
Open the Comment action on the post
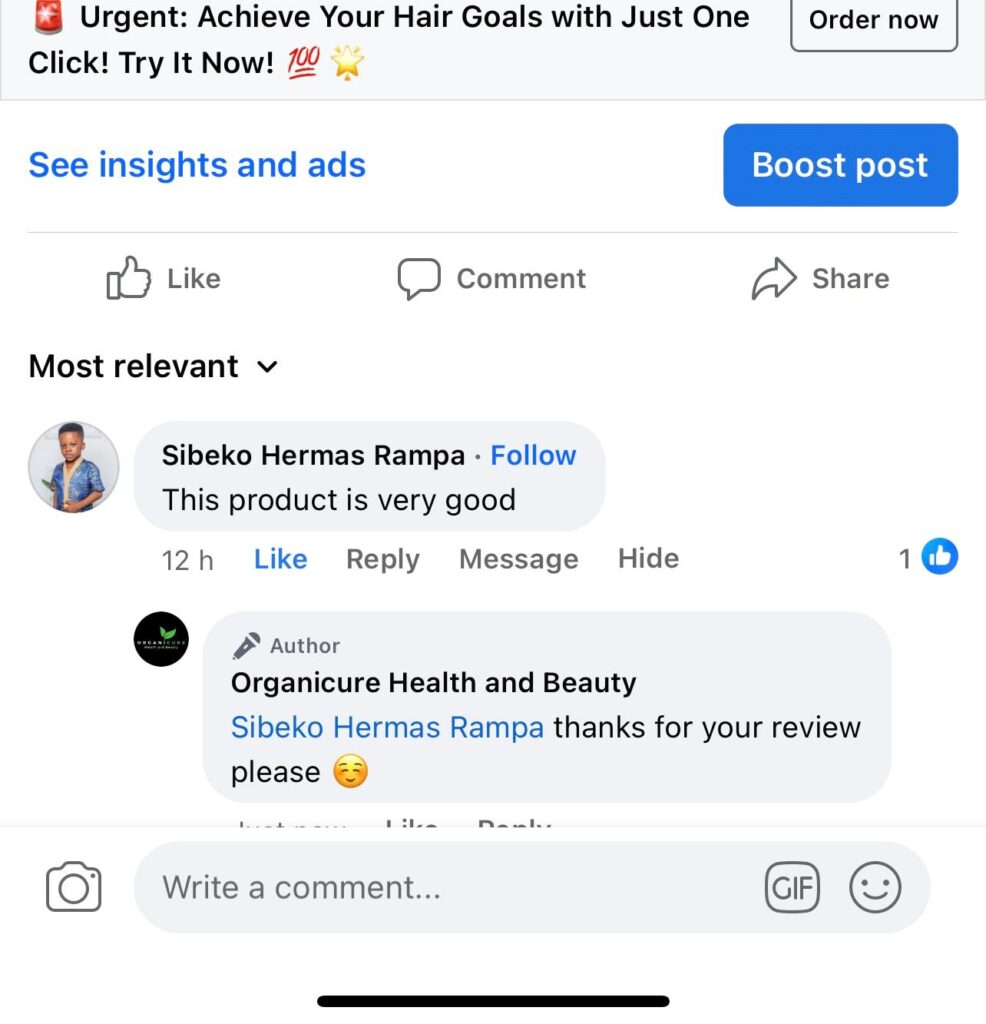point(491,278)
